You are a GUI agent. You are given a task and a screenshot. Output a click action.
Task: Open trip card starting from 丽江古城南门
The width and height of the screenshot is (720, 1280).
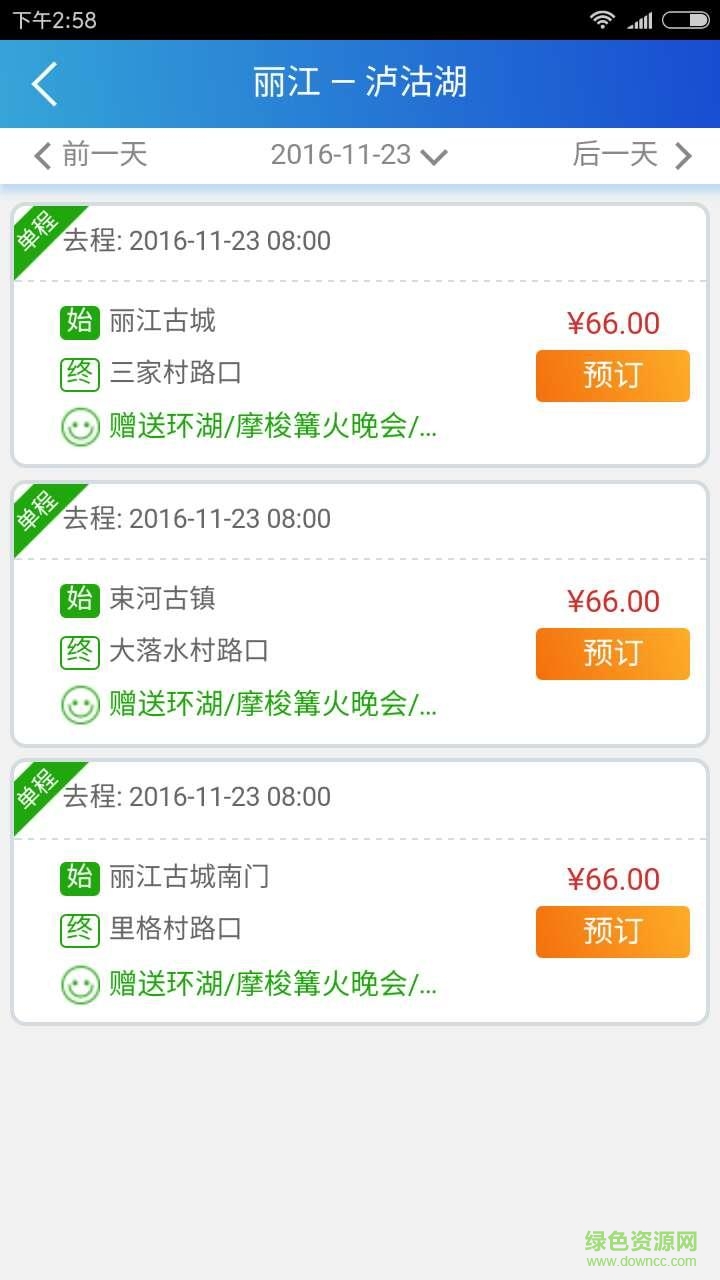click(300, 906)
